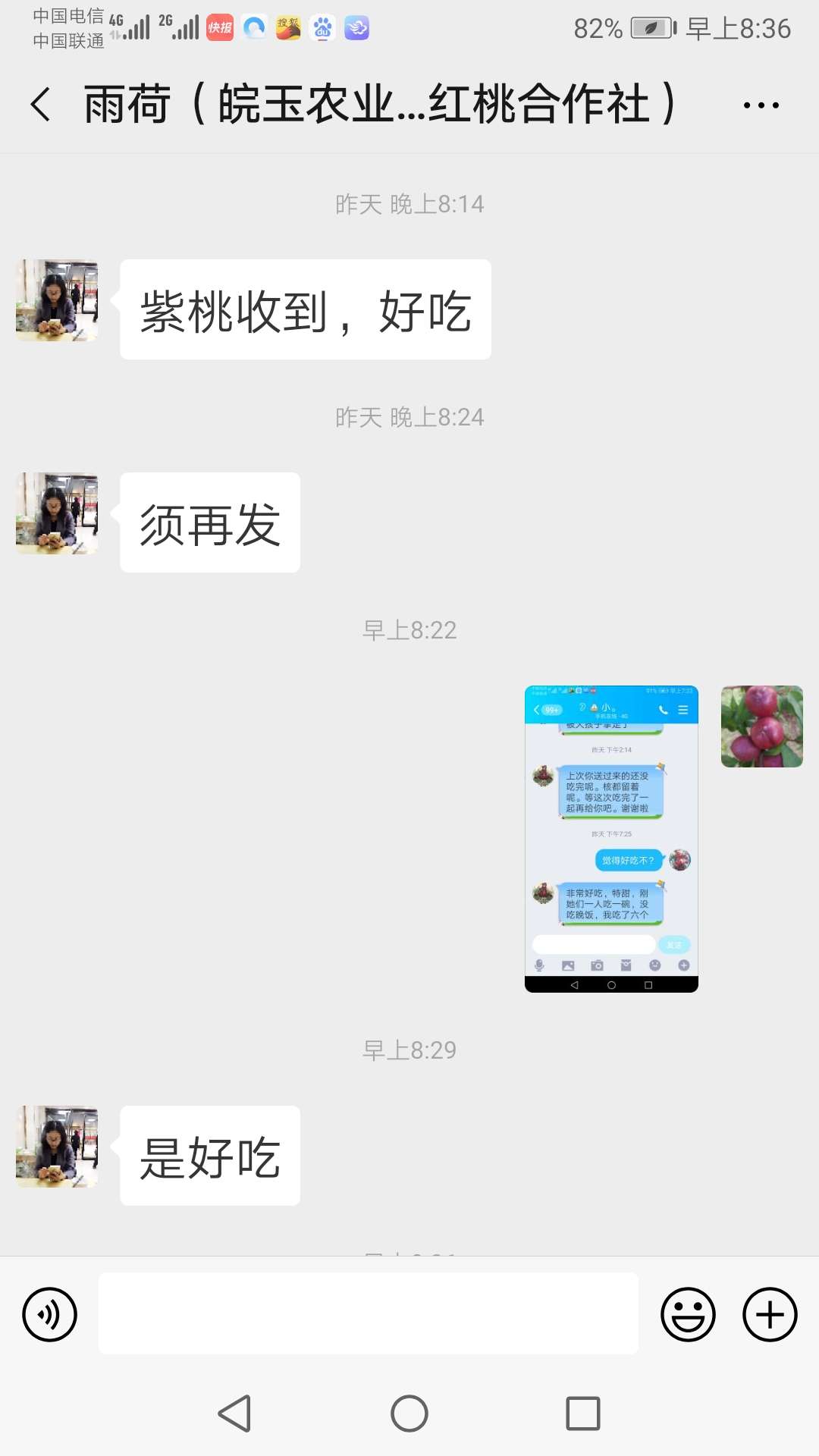The height and width of the screenshot is (1456, 819).
Task: Open the plus attachment menu
Action: click(x=769, y=1314)
